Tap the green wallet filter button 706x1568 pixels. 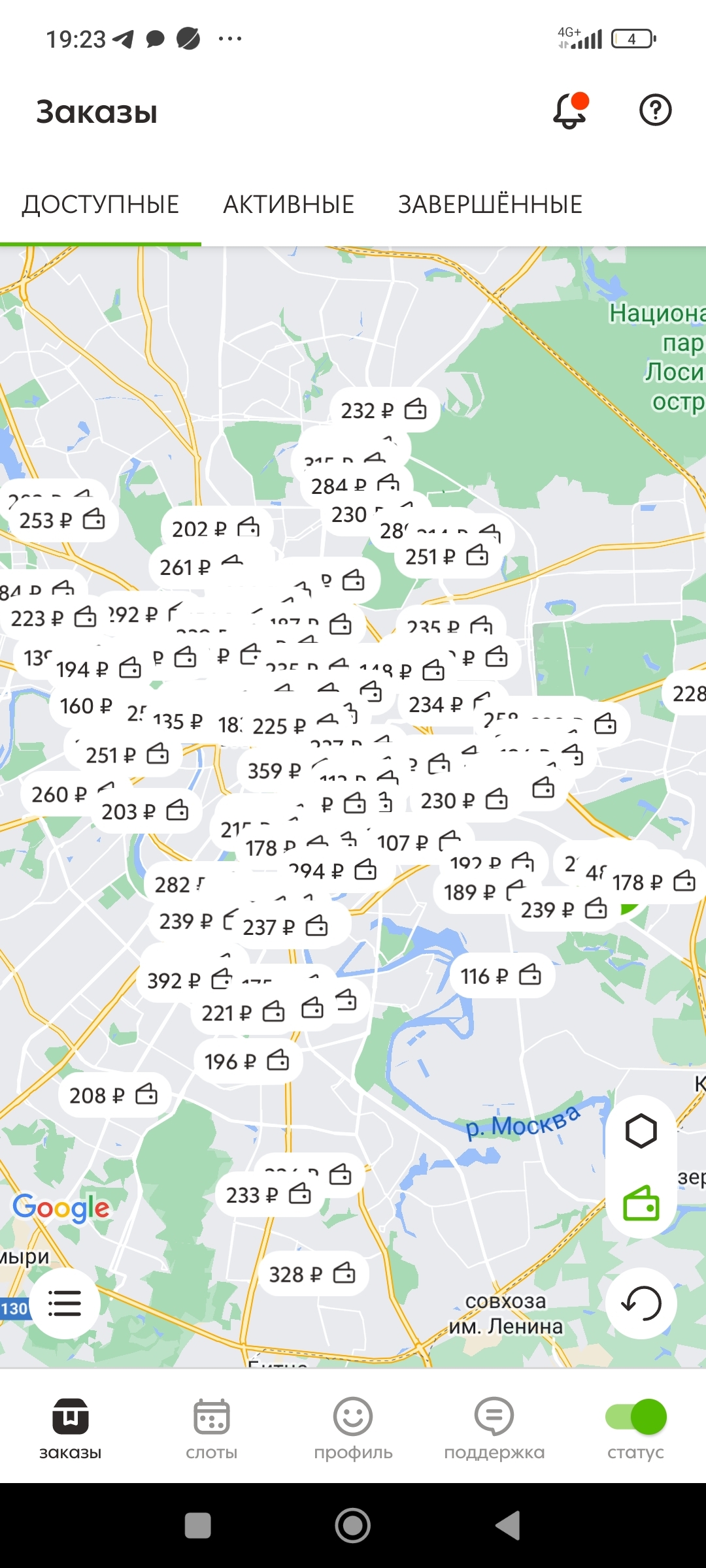pos(641,1203)
